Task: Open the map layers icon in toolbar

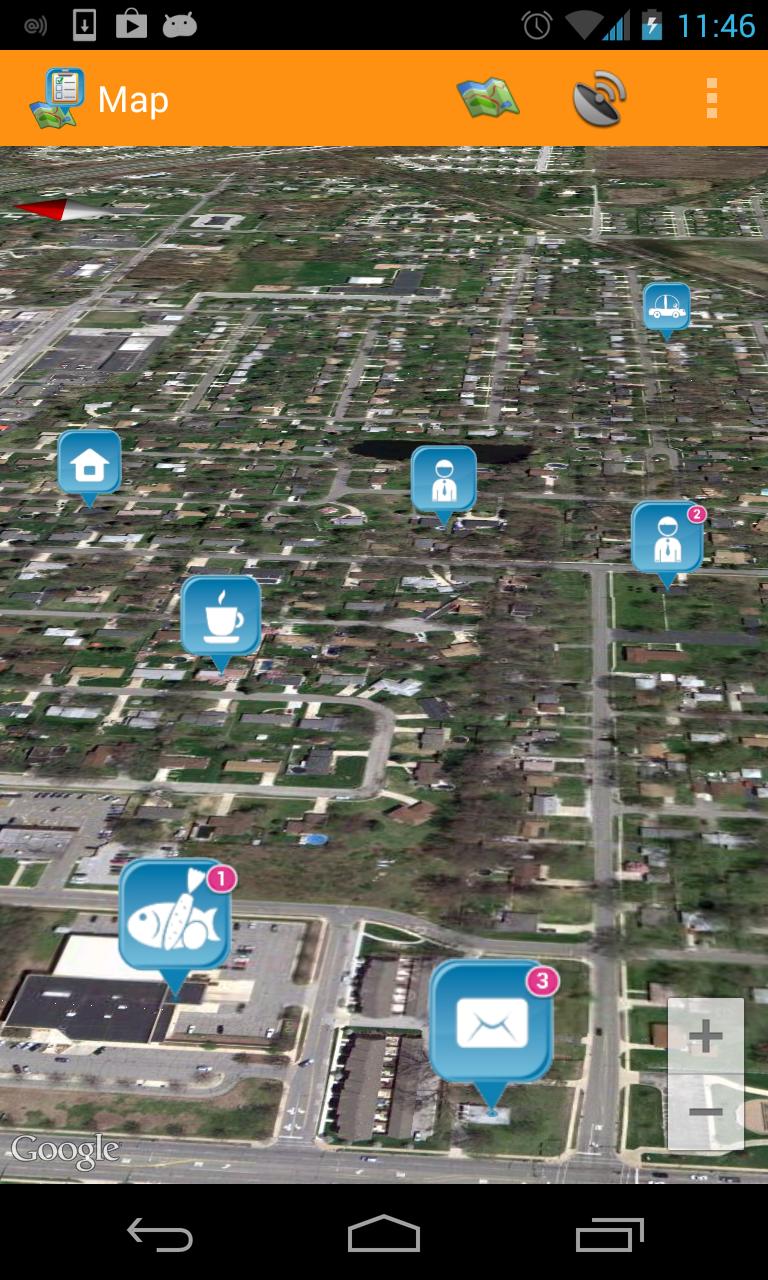Action: (488, 99)
